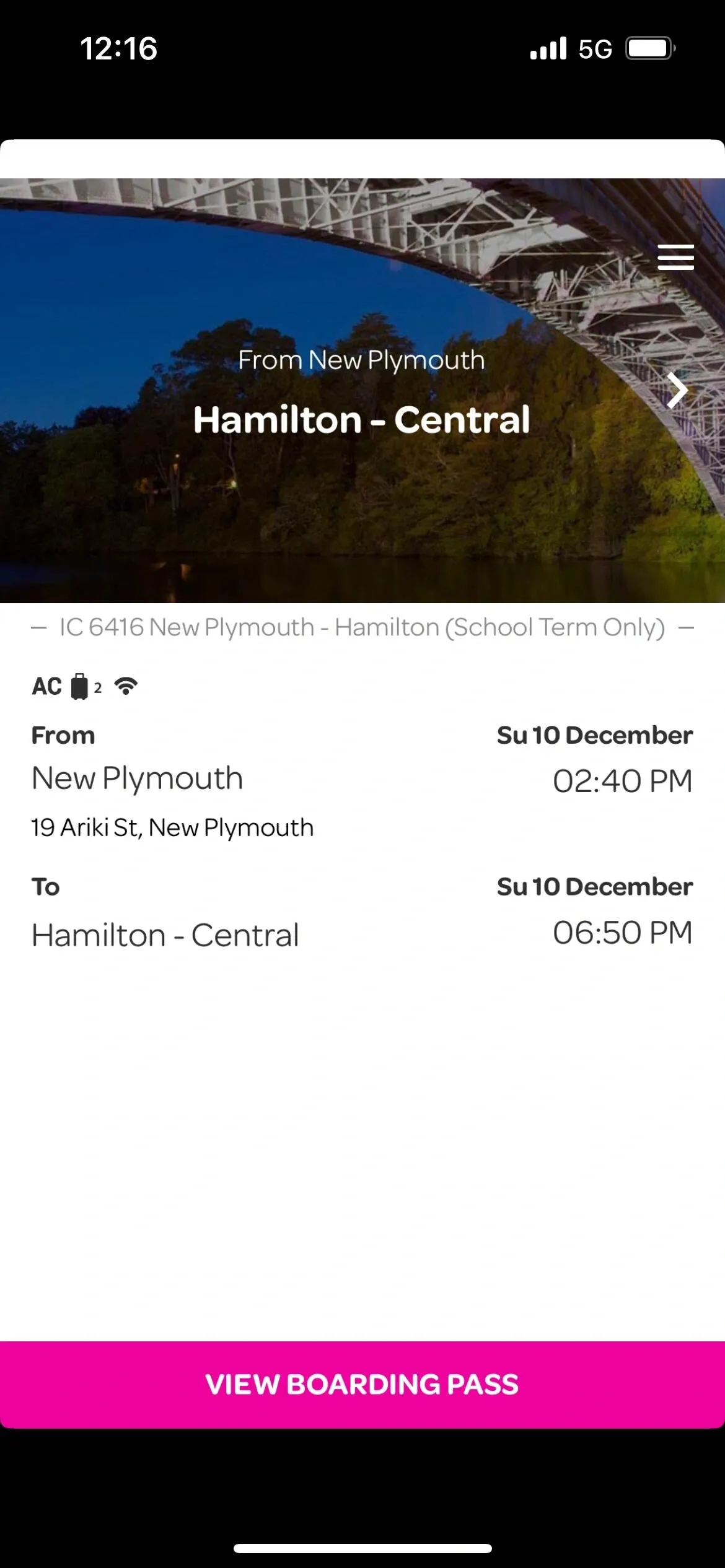Tap the right chevron on the trip banner
The width and height of the screenshot is (725, 1568).
(x=677, y=391)
